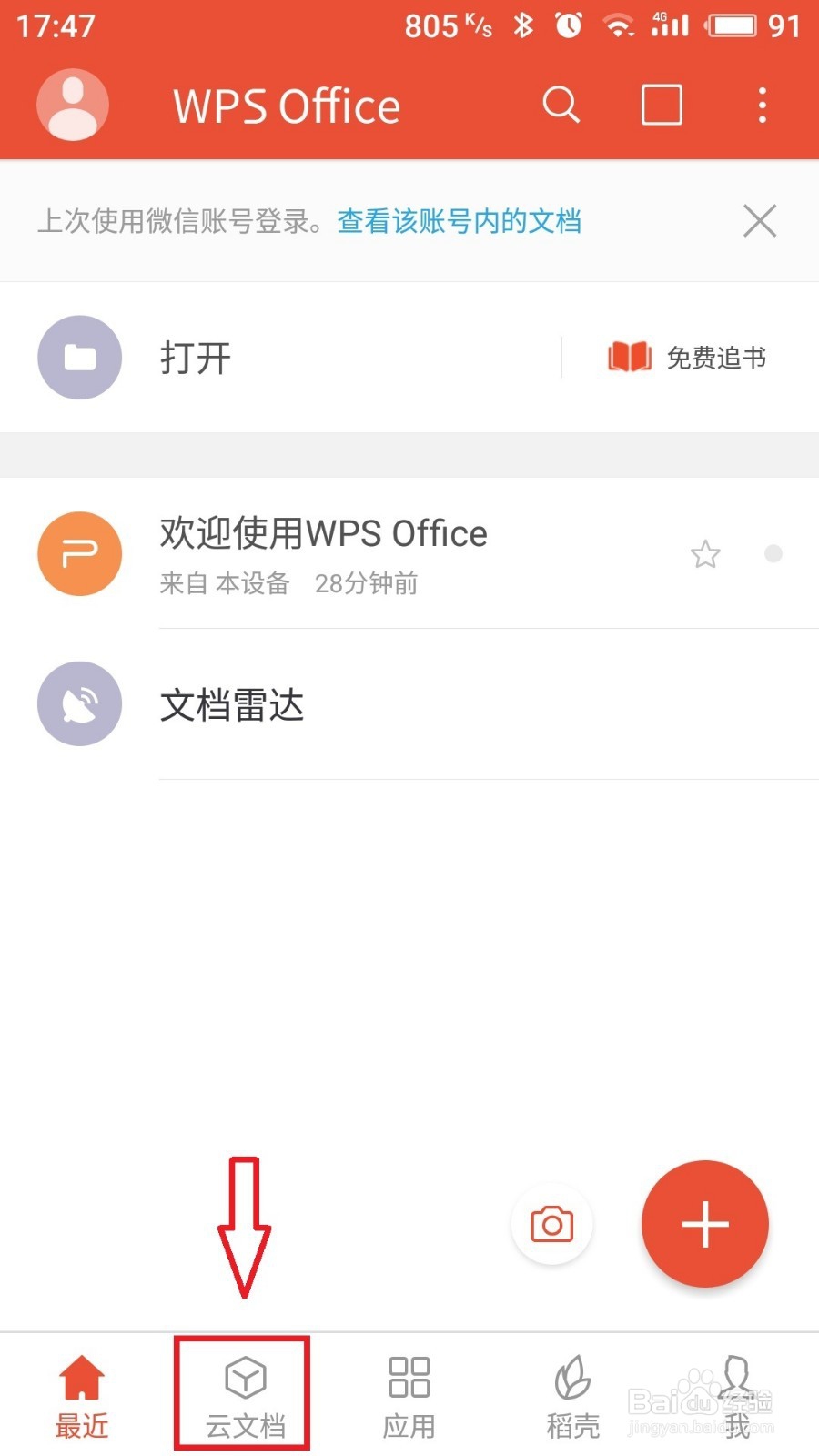819x1456 pixels.
Task: Switch to the 最近 tab
Action: [x=82, y=1397]
